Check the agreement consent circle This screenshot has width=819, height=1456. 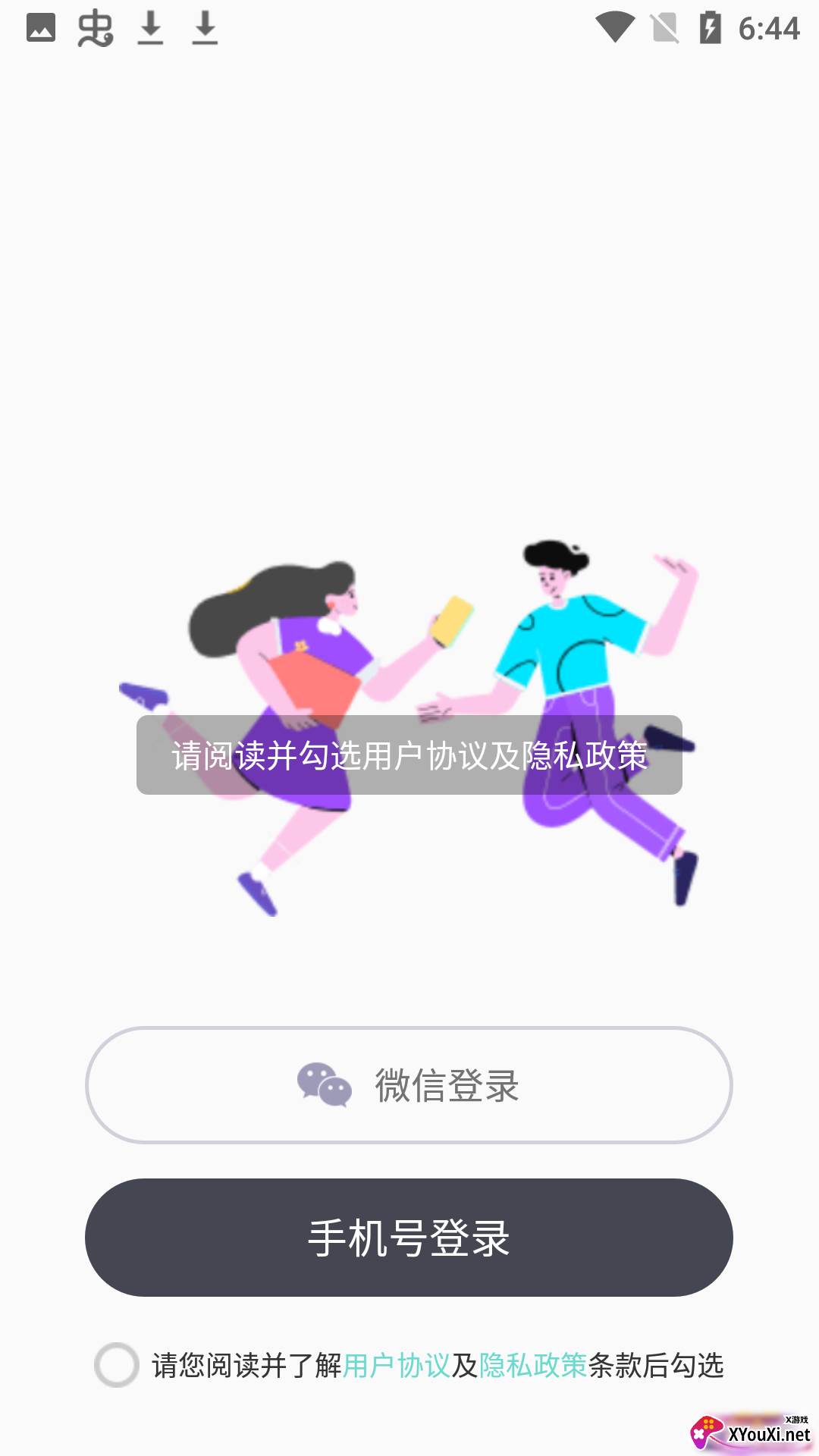tap(116, 1365)
